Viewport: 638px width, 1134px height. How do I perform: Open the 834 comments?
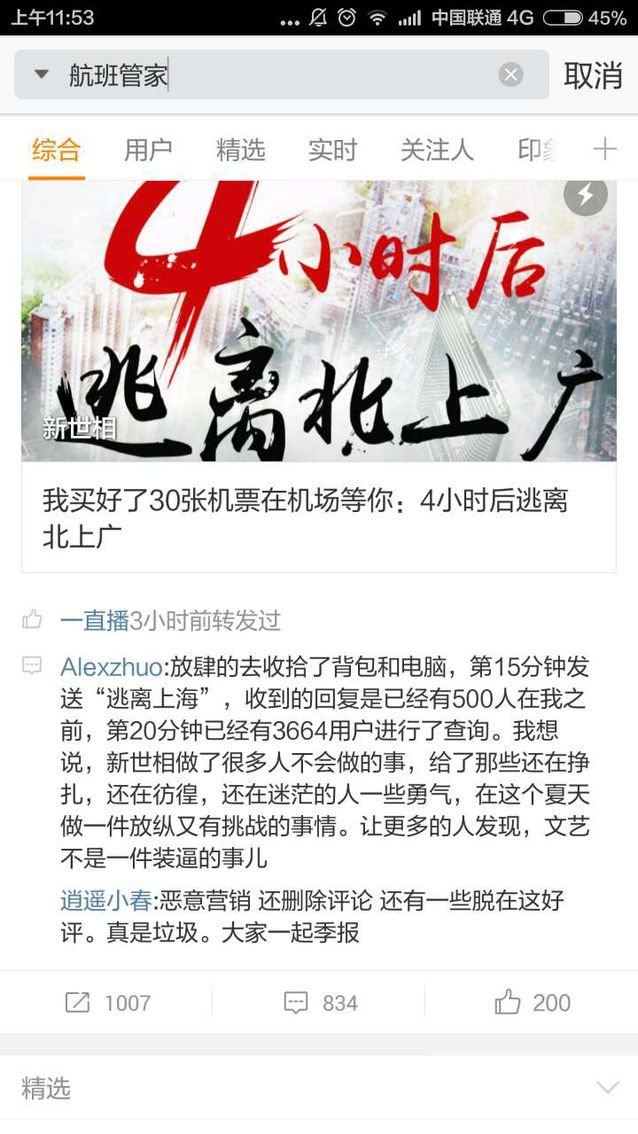319,1002
